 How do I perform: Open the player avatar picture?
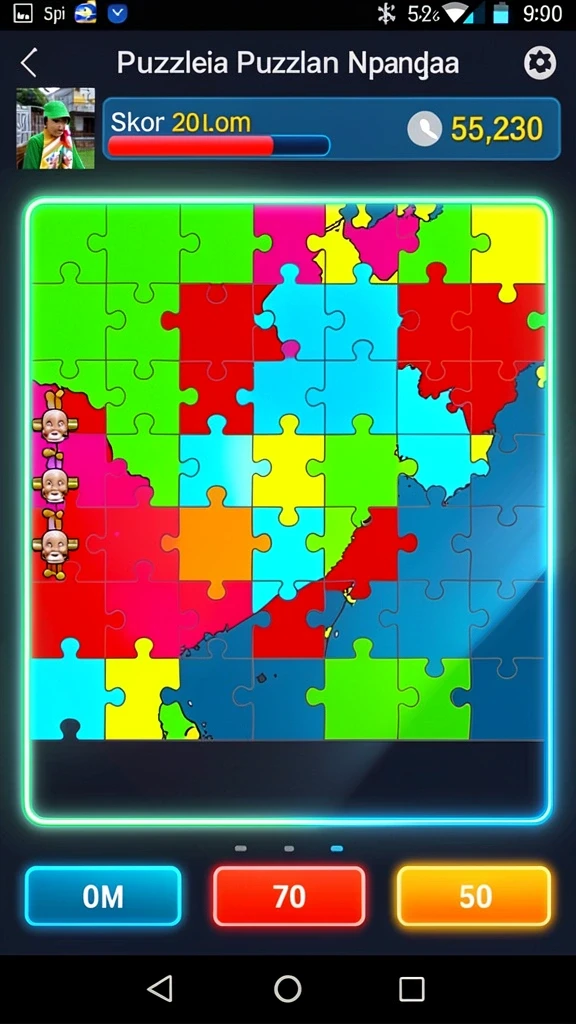tap(56, 129)
